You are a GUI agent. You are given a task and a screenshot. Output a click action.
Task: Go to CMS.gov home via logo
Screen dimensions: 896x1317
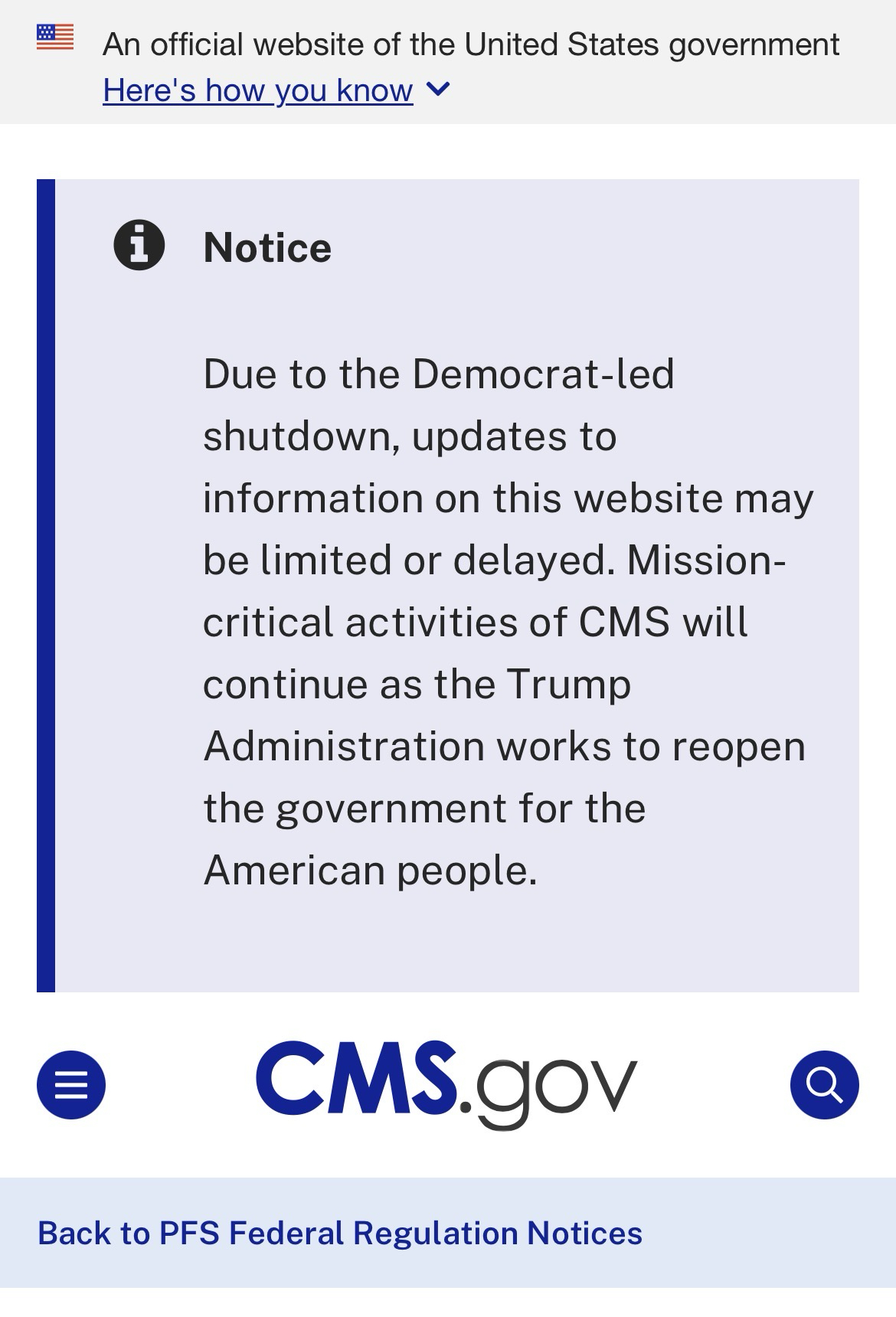446,1083
